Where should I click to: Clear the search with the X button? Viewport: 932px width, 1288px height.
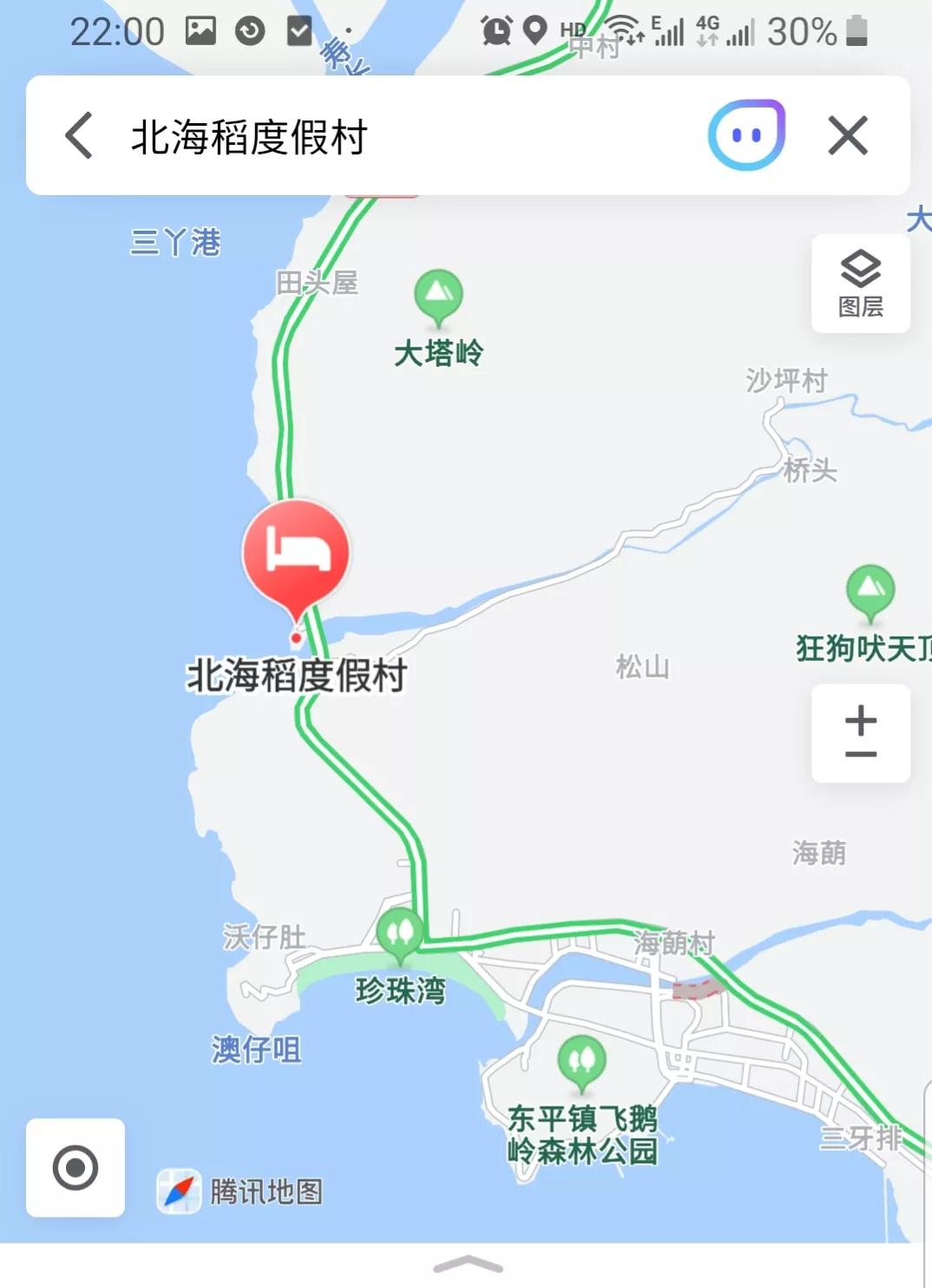(x=848, y=134)
